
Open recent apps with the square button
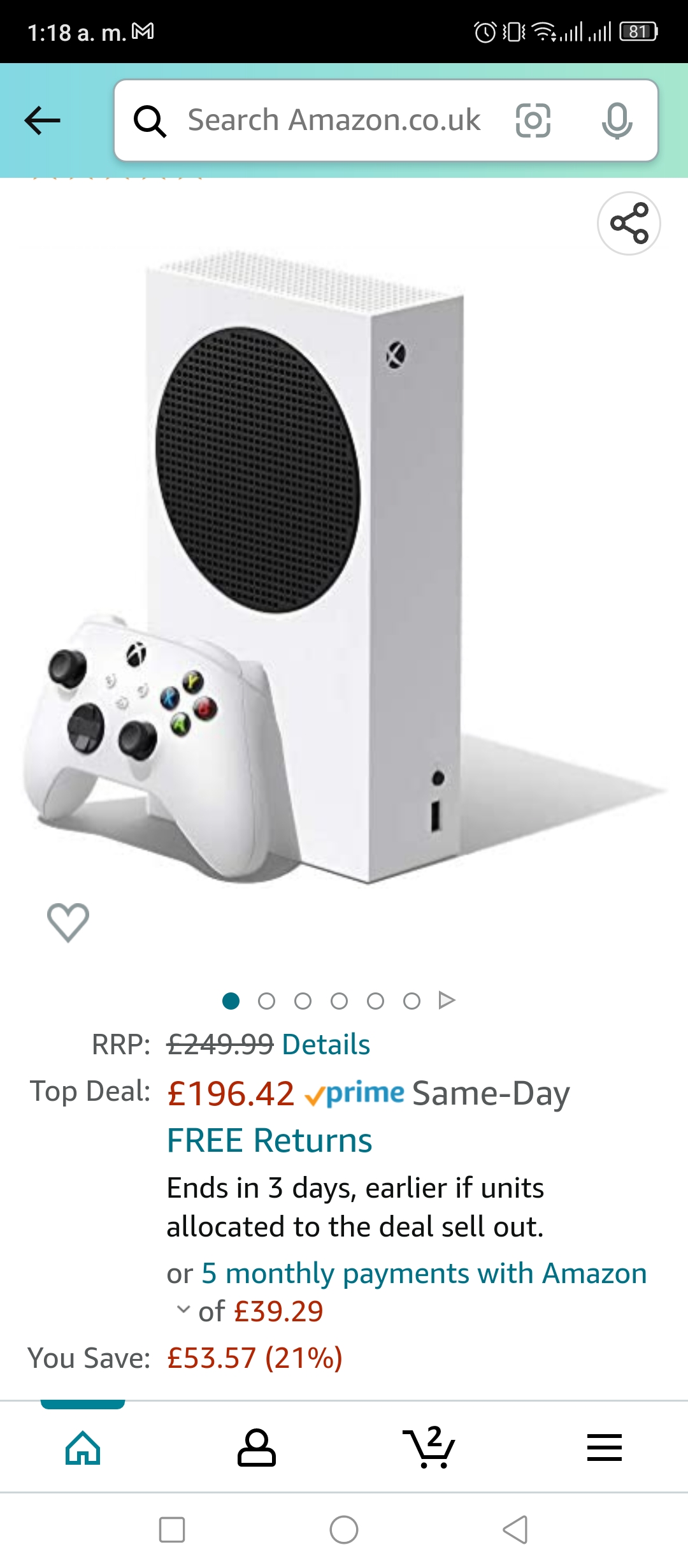click(x=172, y=1530)
